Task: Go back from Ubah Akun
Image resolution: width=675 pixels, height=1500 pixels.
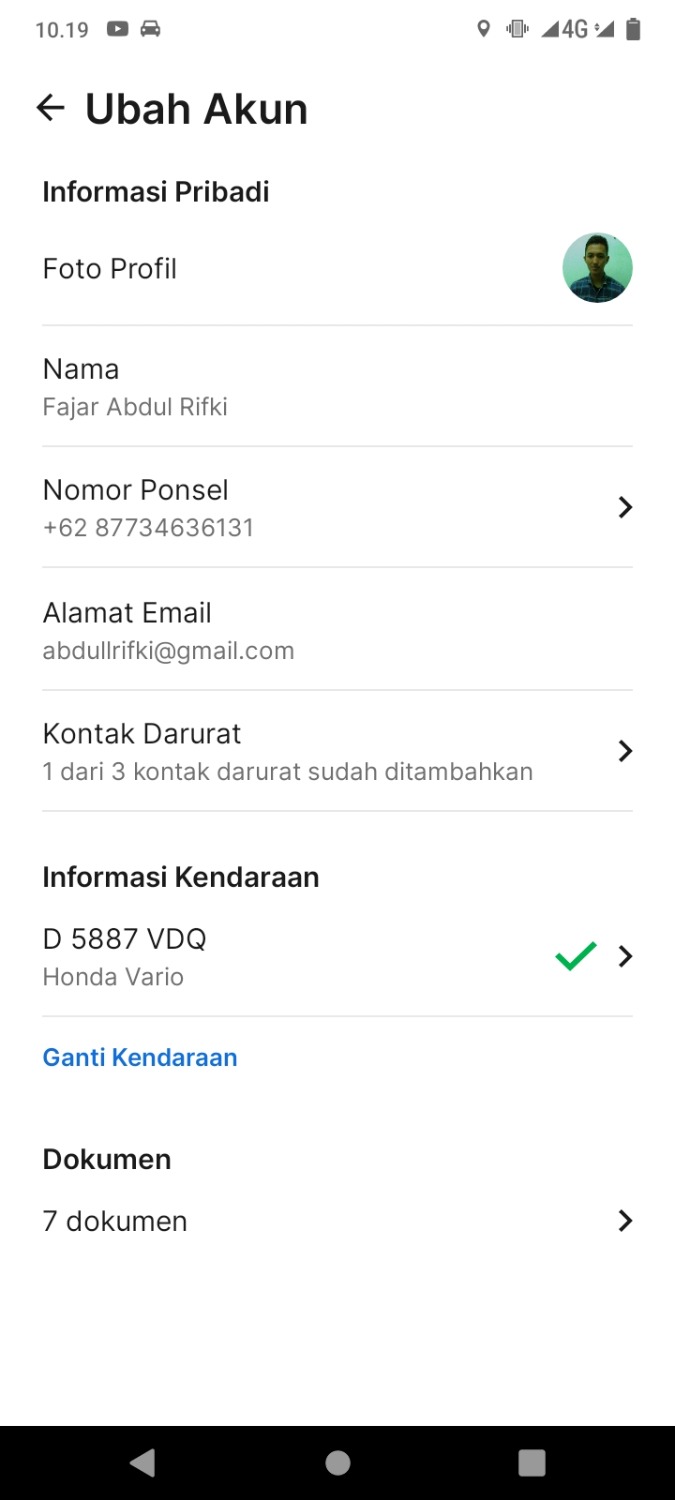Action: coord(50,108)
